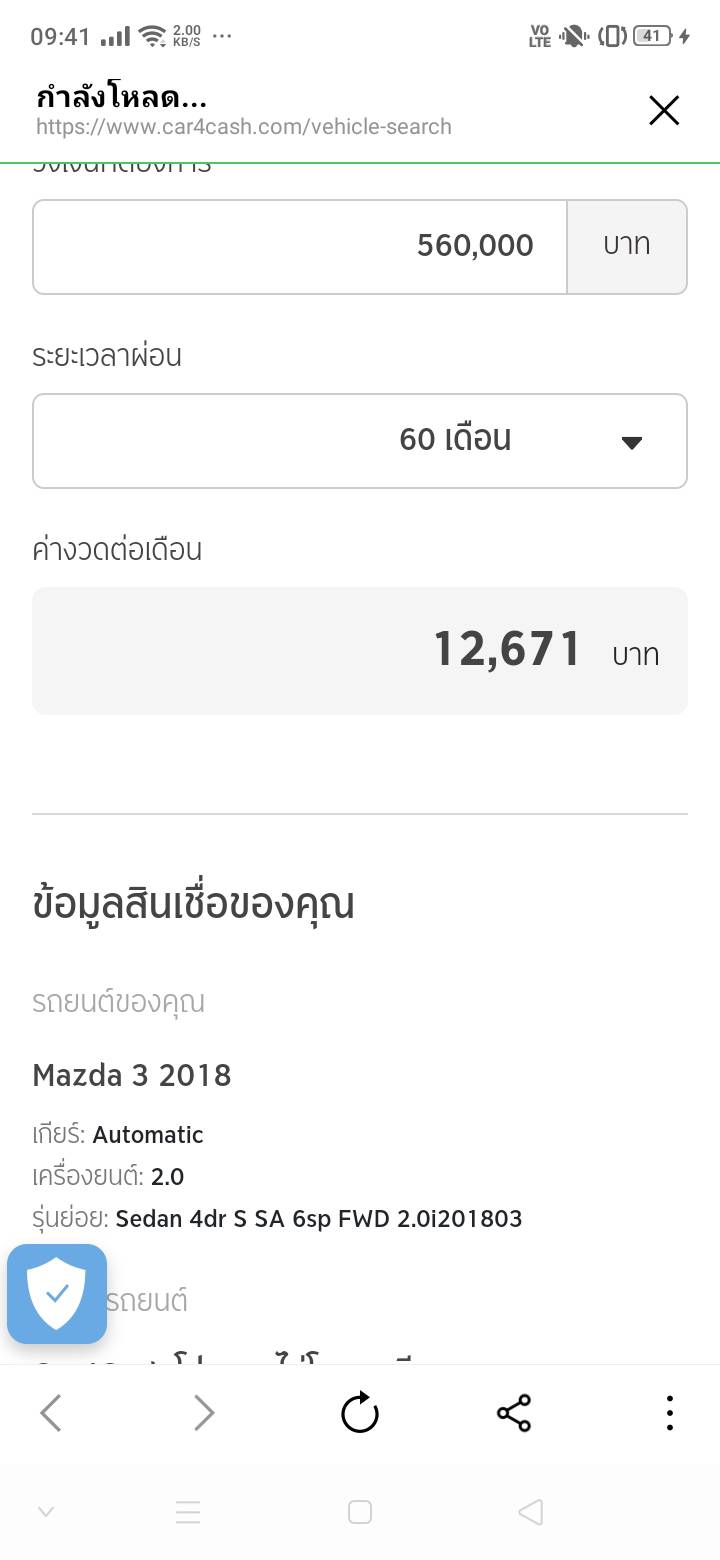The image size is (720, 1560).
Task: Open the 60 เดือน installment period dropdown
Action: pos(360,441)
